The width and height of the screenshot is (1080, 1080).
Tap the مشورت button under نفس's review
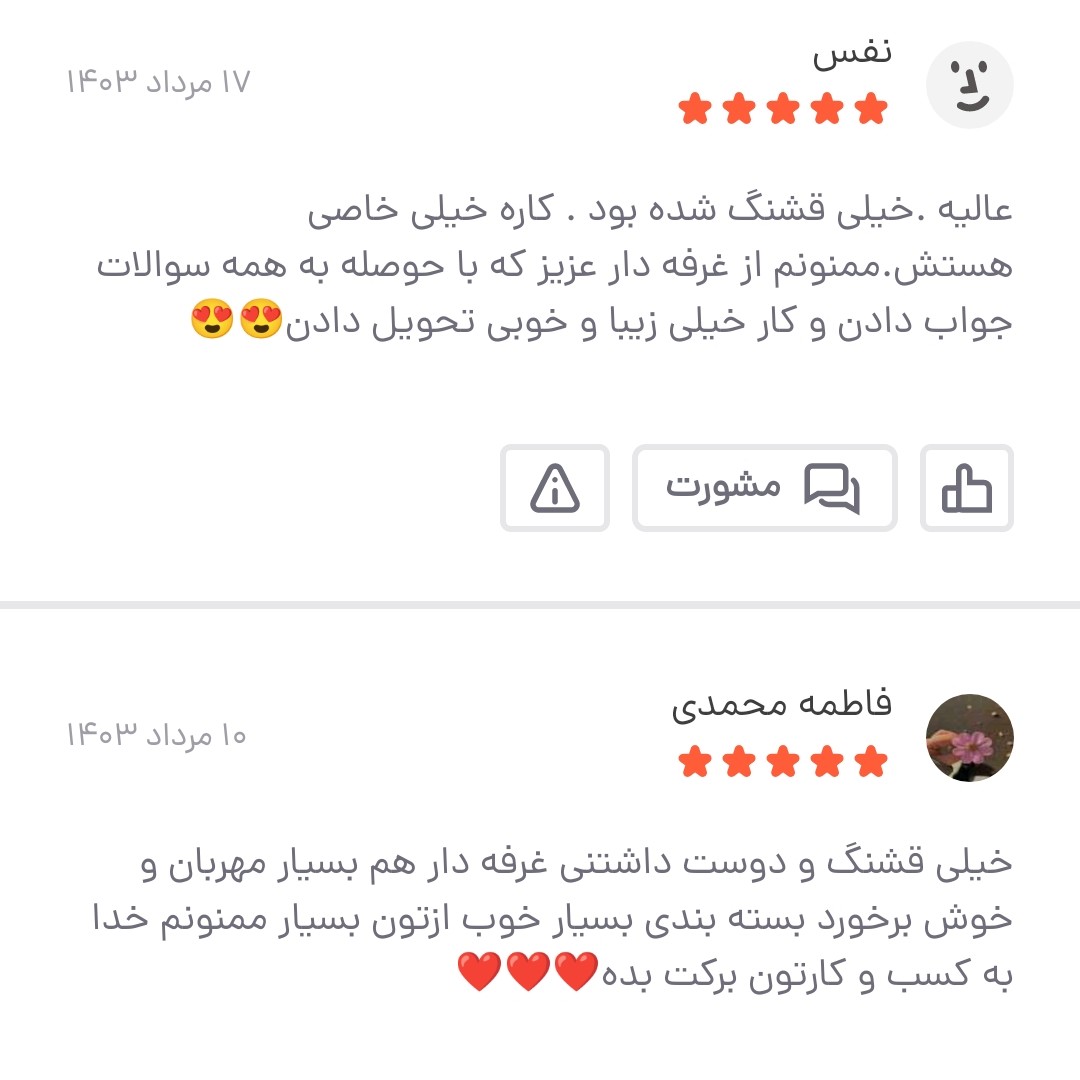764,488
